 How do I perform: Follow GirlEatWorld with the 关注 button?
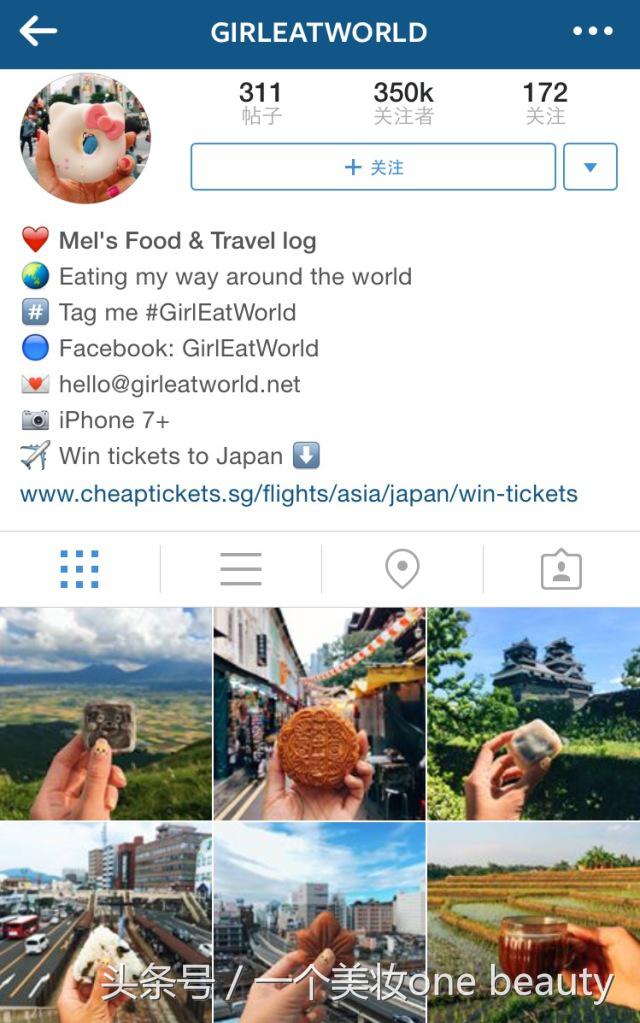pyautogui.click(x=373, y=167)
